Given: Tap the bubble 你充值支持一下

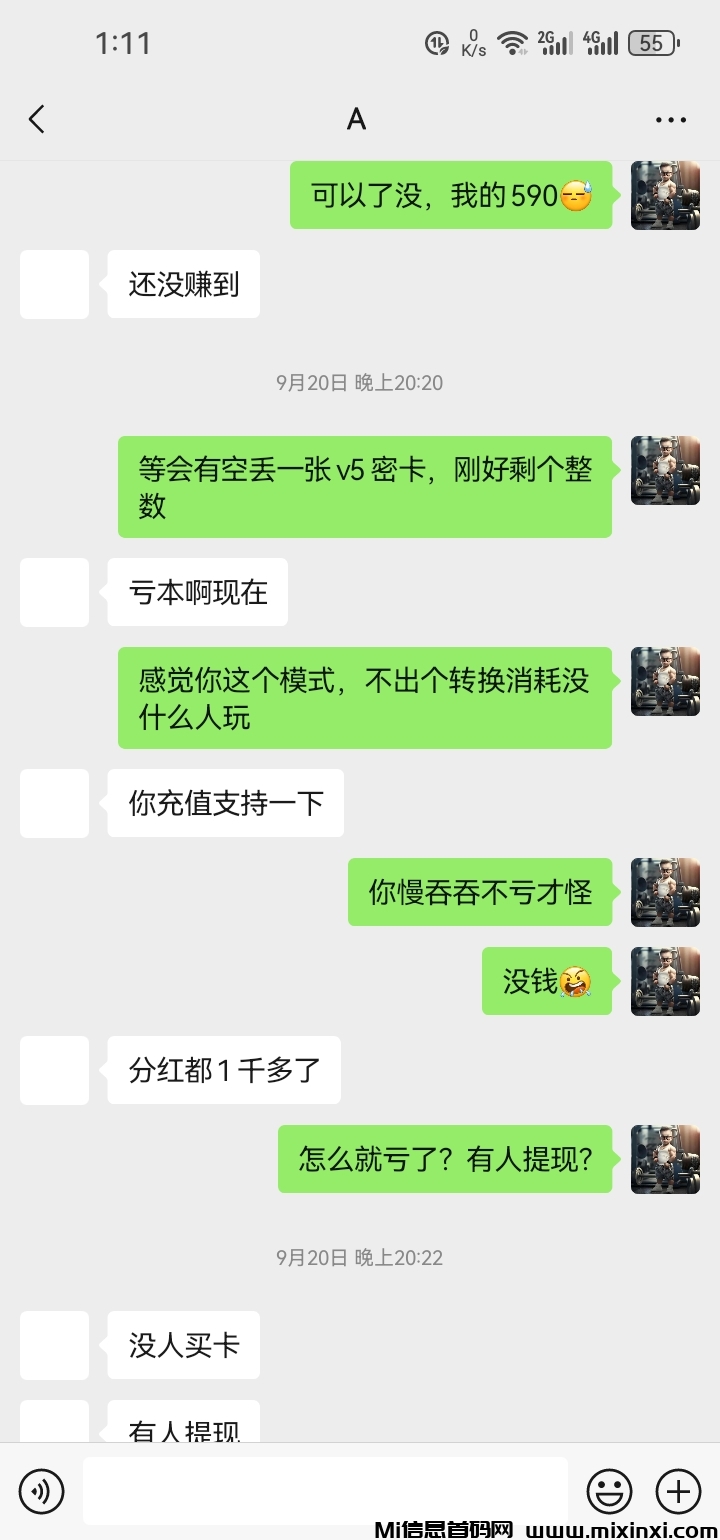Looking at the screenshot, I should point(224,803).
